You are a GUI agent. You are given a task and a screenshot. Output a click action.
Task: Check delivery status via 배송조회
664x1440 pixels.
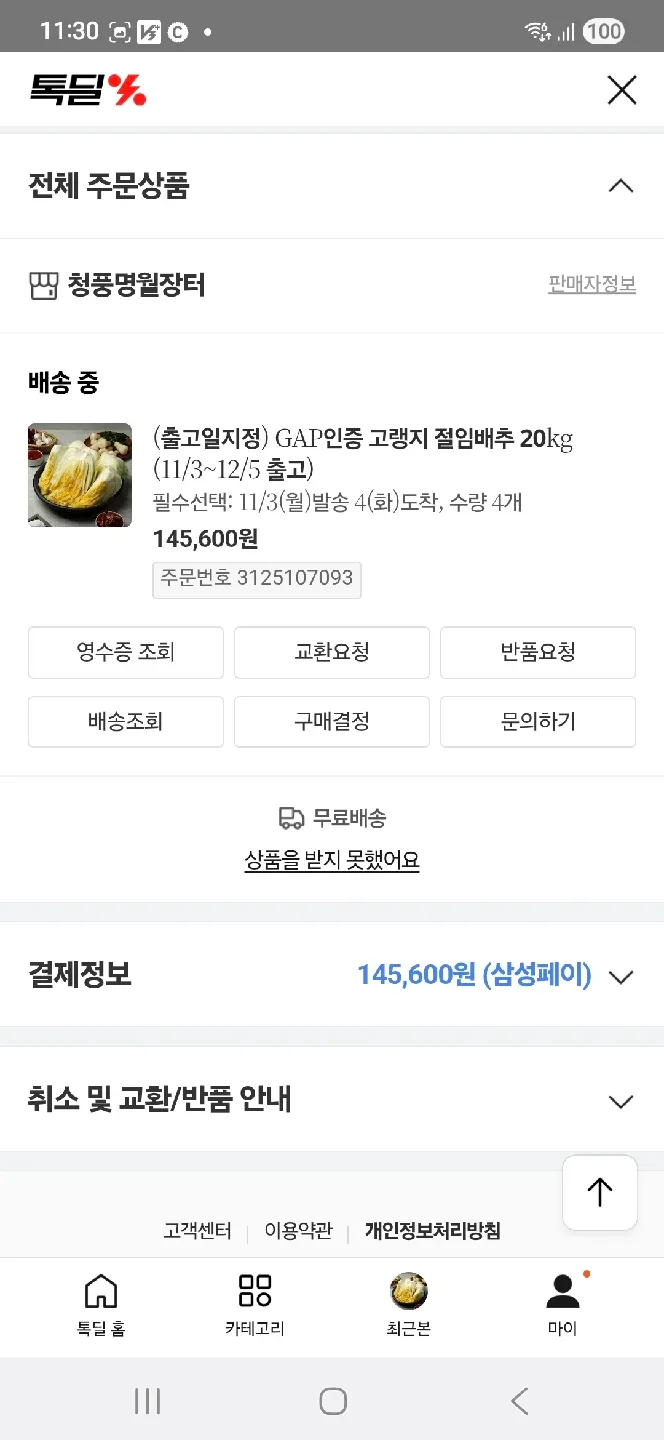click(126, 722)
